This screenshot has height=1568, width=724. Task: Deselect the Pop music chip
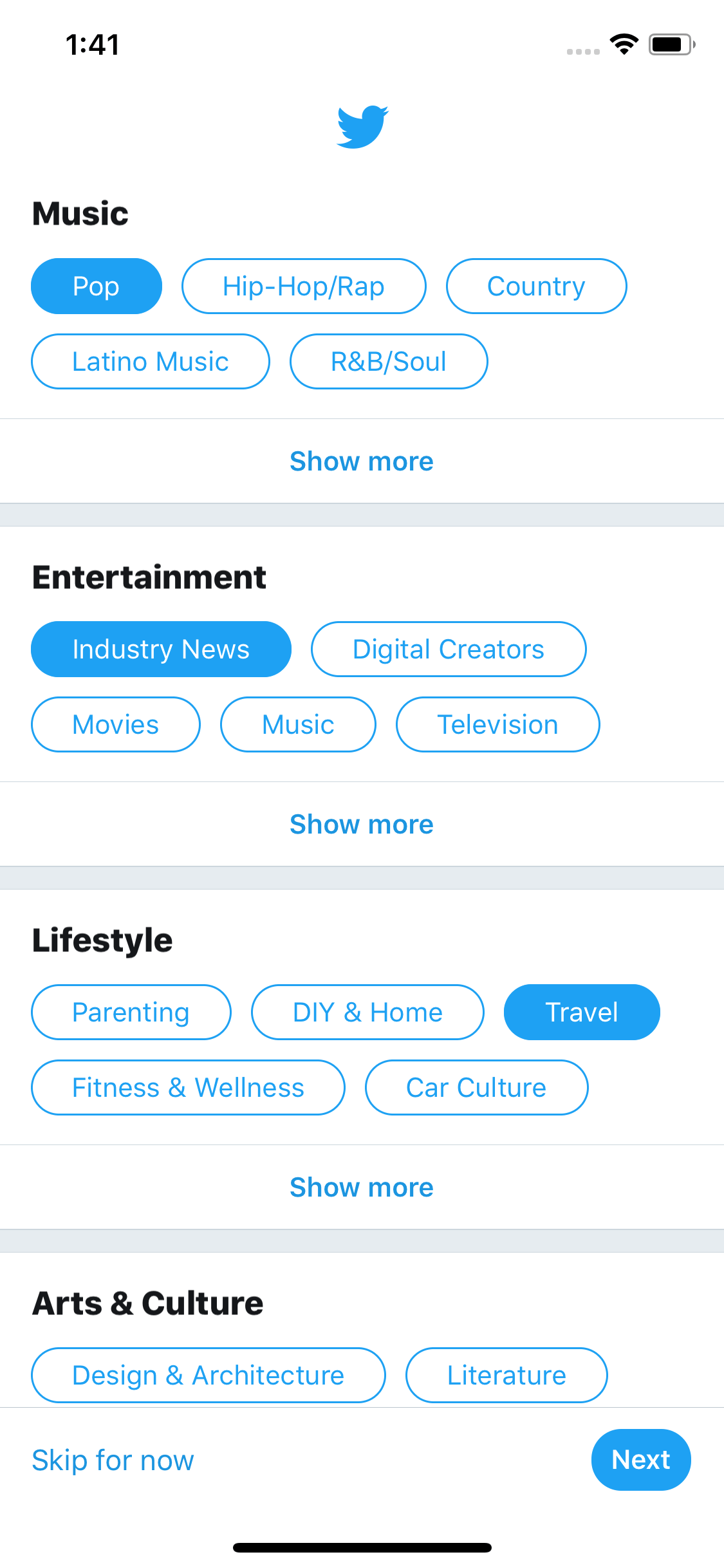tap(97, 286)
